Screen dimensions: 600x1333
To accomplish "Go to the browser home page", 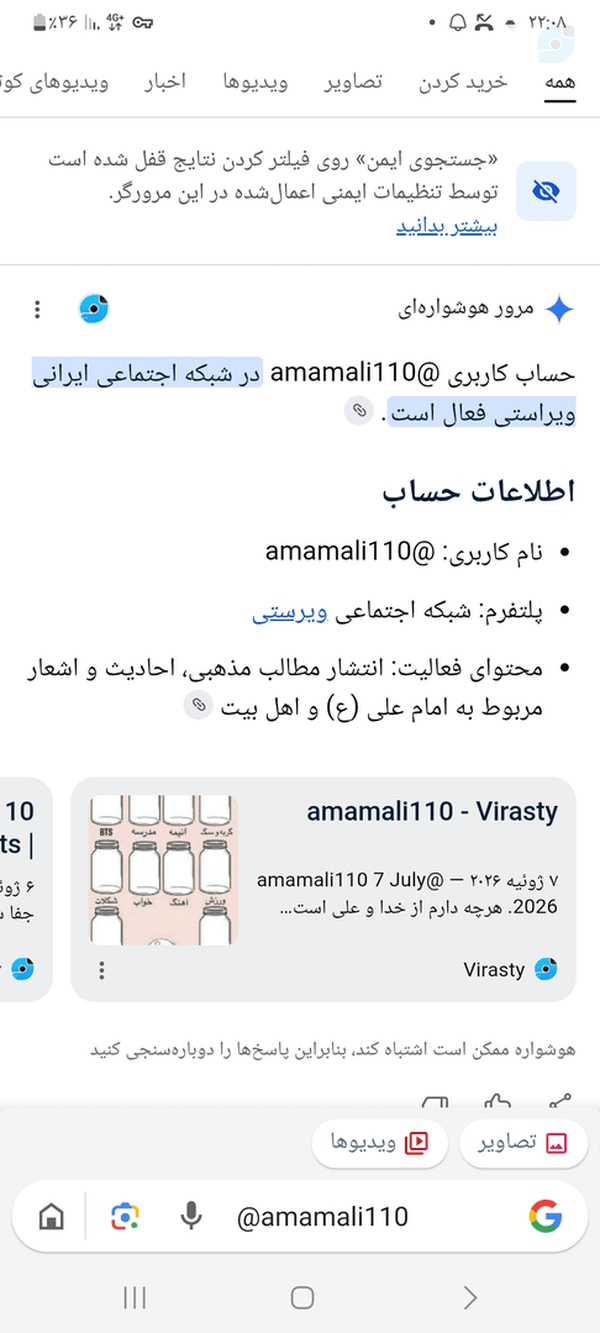I will click(x=51, y=1217).
